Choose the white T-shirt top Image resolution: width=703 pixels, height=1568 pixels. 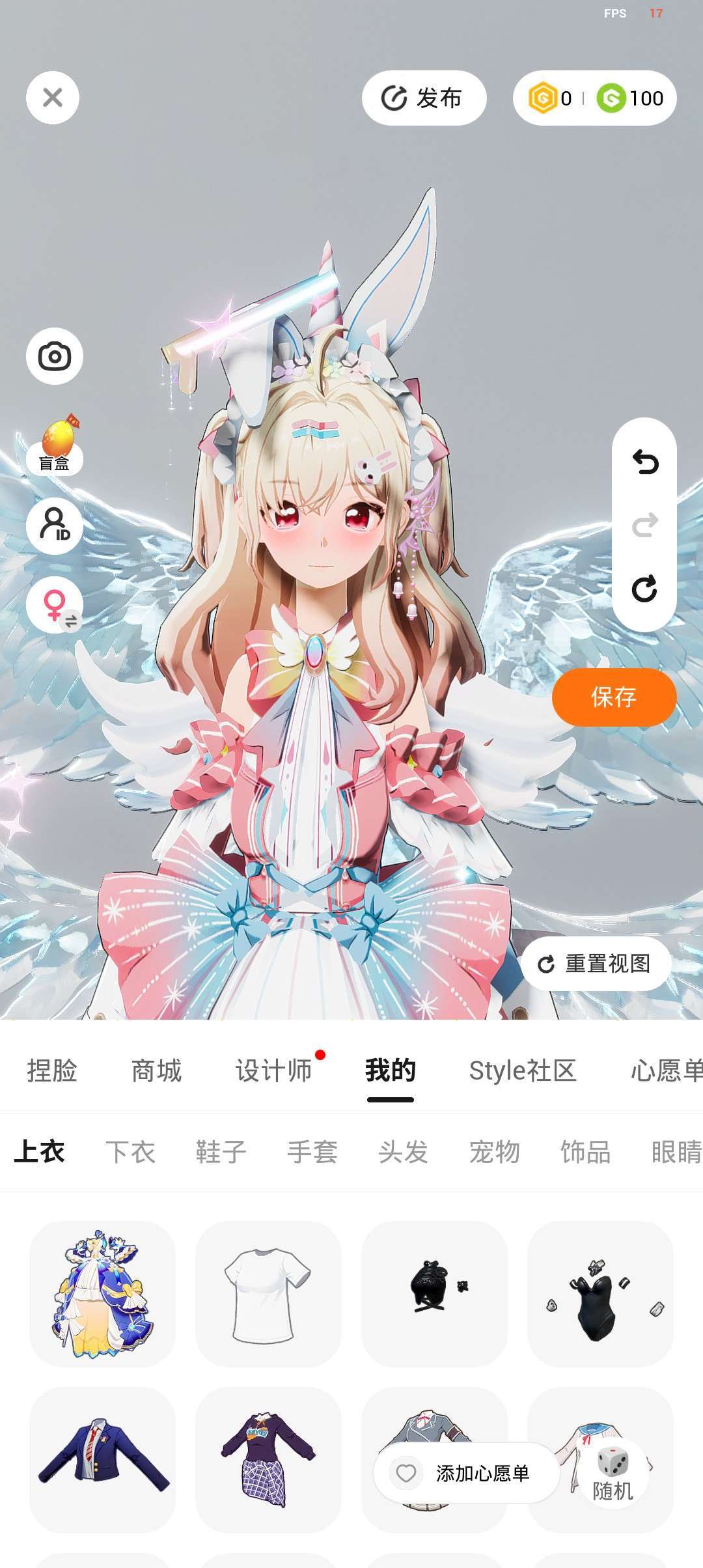pyautogui.click(x=268, y=1294)
